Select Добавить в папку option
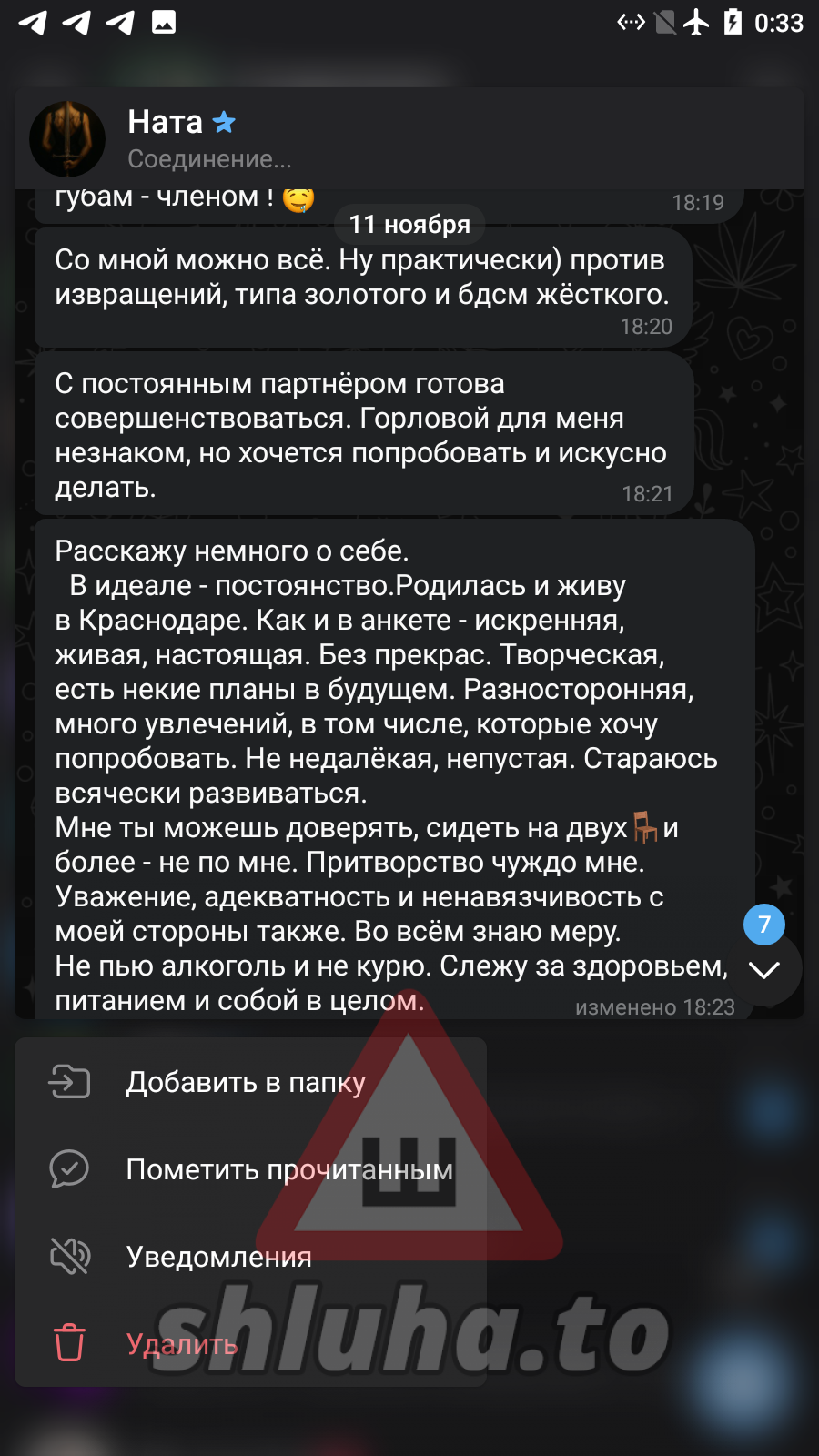 [x=245, y=1082]
